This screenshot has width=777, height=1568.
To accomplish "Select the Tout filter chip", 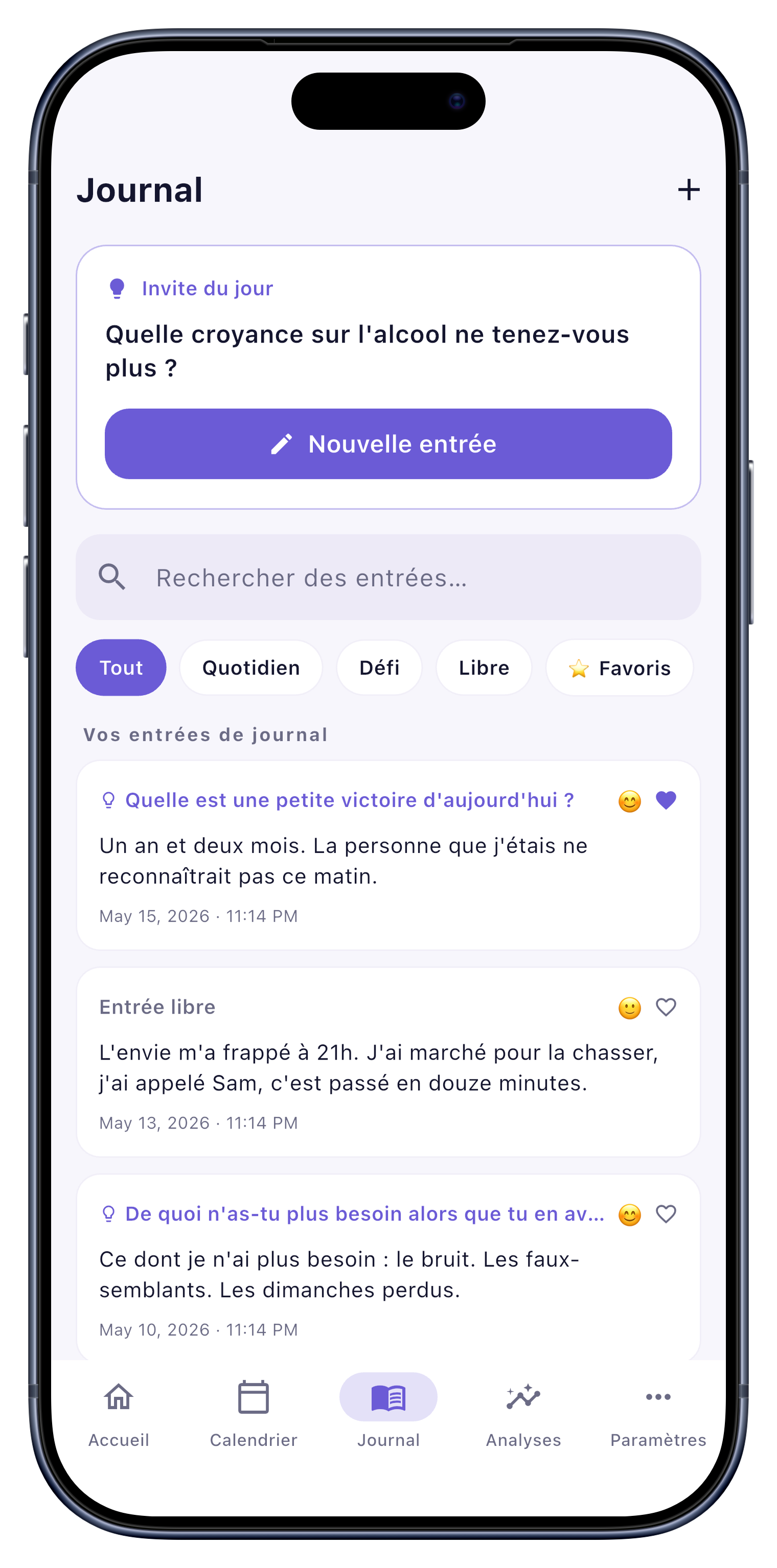I will [x=121, y=668].
